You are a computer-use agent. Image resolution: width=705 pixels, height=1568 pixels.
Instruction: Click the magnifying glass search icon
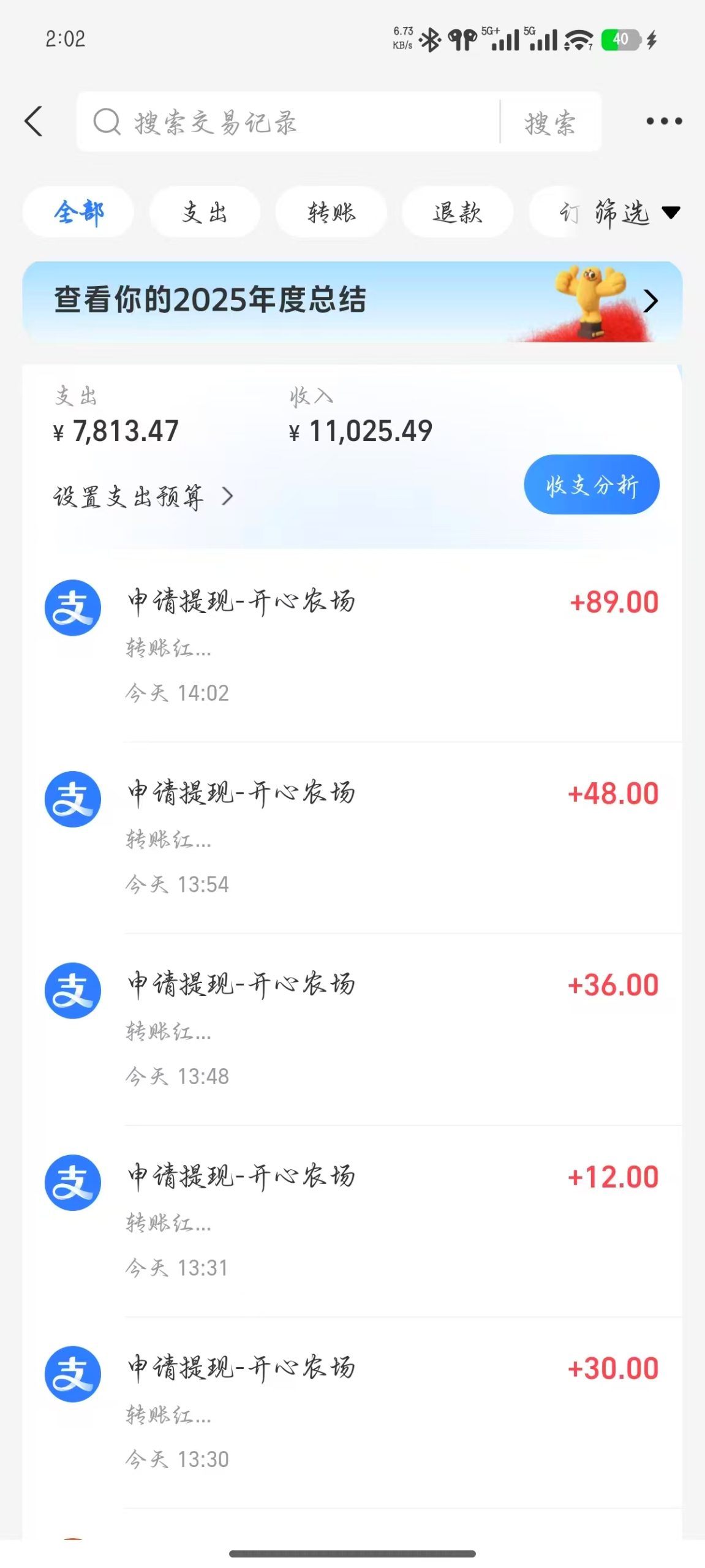pos(107,121)
